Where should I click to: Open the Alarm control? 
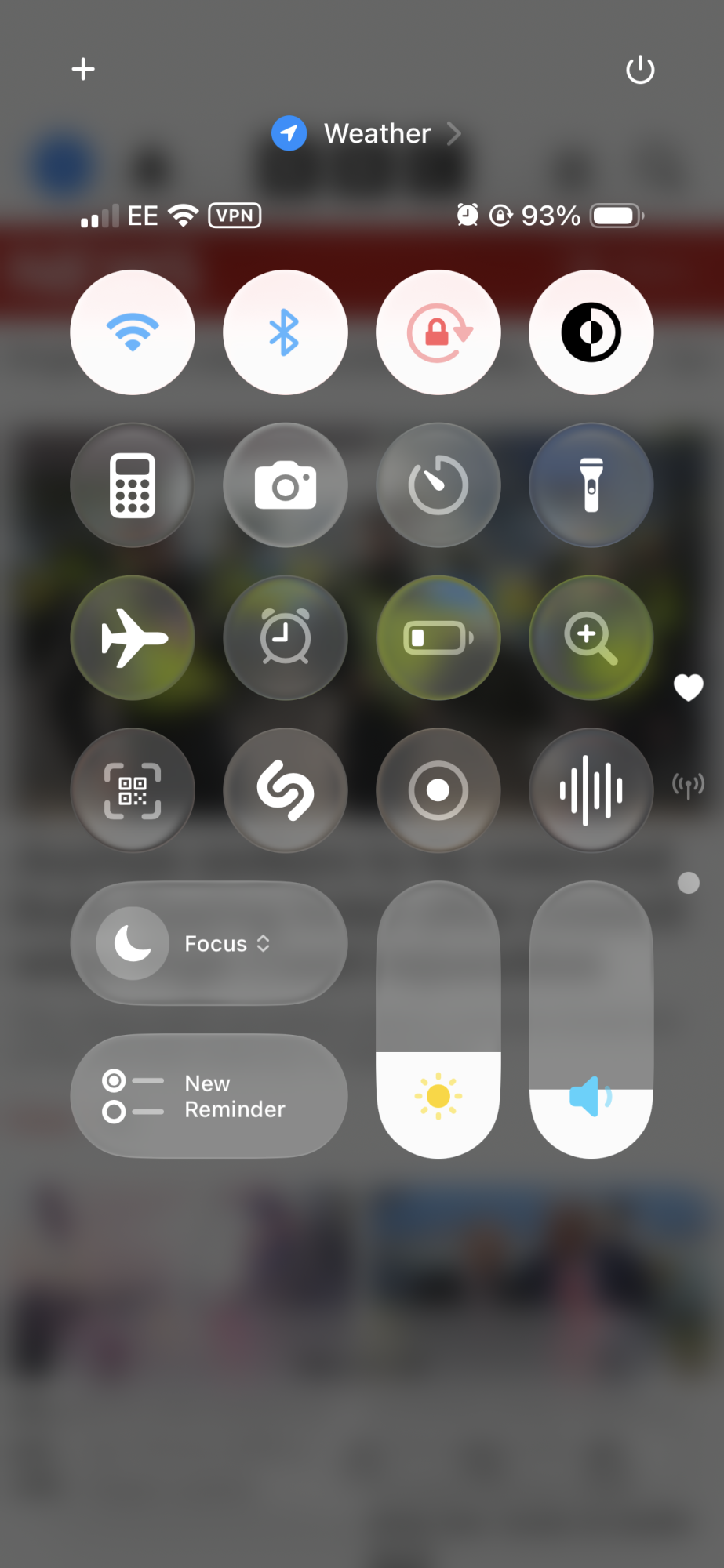[x=286, y=638]
